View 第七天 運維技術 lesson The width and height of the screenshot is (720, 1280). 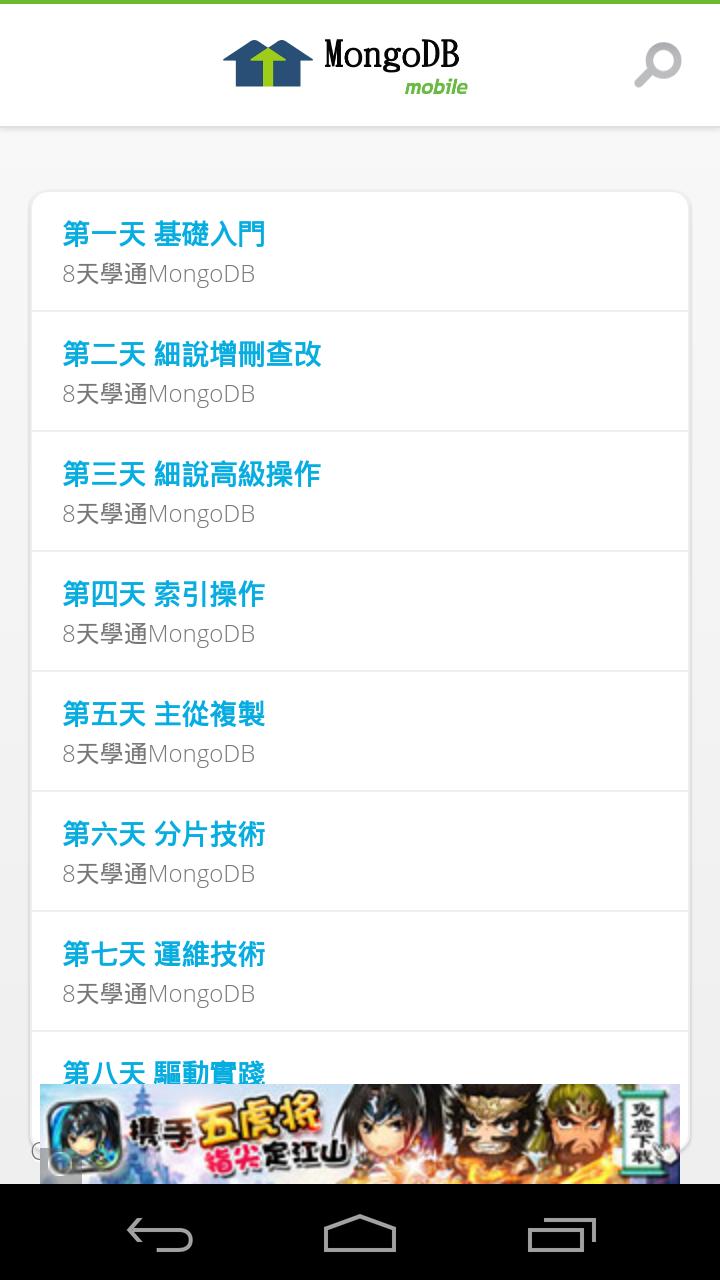point(360,971)
